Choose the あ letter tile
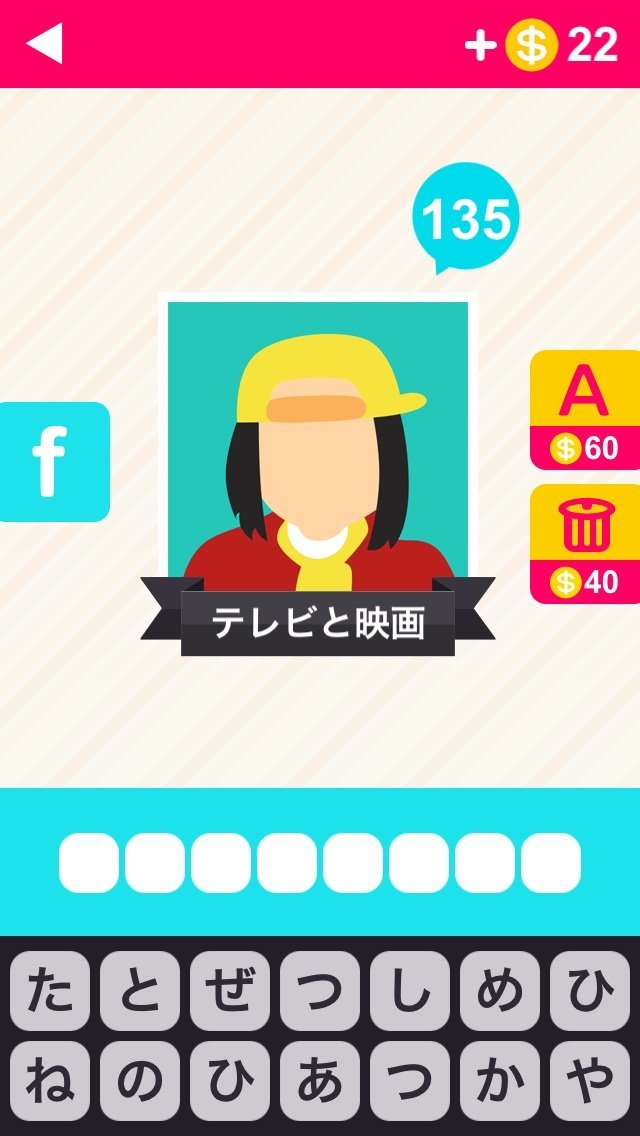The image size is (640, 1136). tap(320, 1081)
